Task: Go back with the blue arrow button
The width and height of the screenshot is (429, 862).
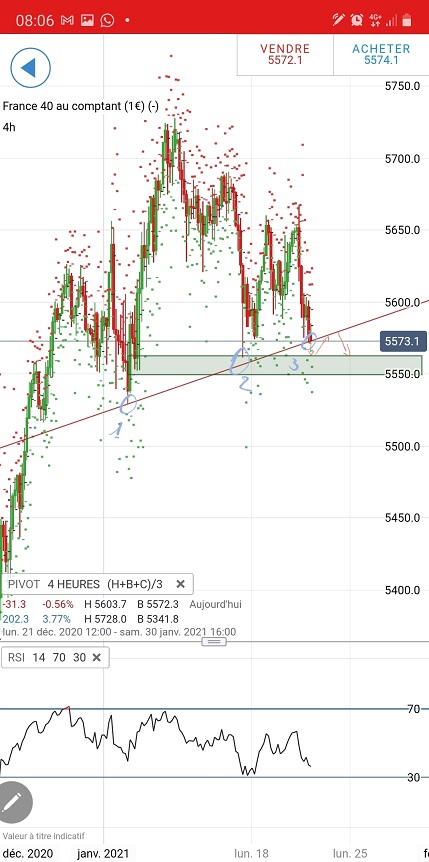Action: coord(30,68)
